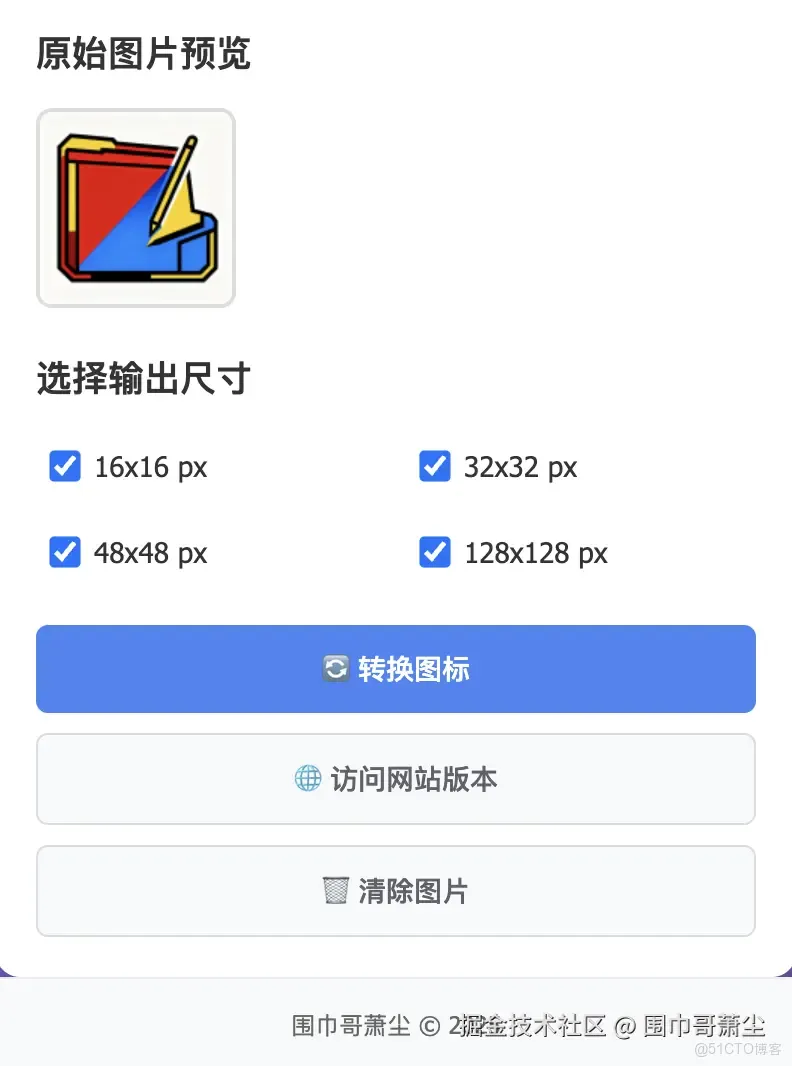Open the 访问网站版本 website version
Image resolution: width=792 pixels, height=1066 pixels.
point(396,779)
